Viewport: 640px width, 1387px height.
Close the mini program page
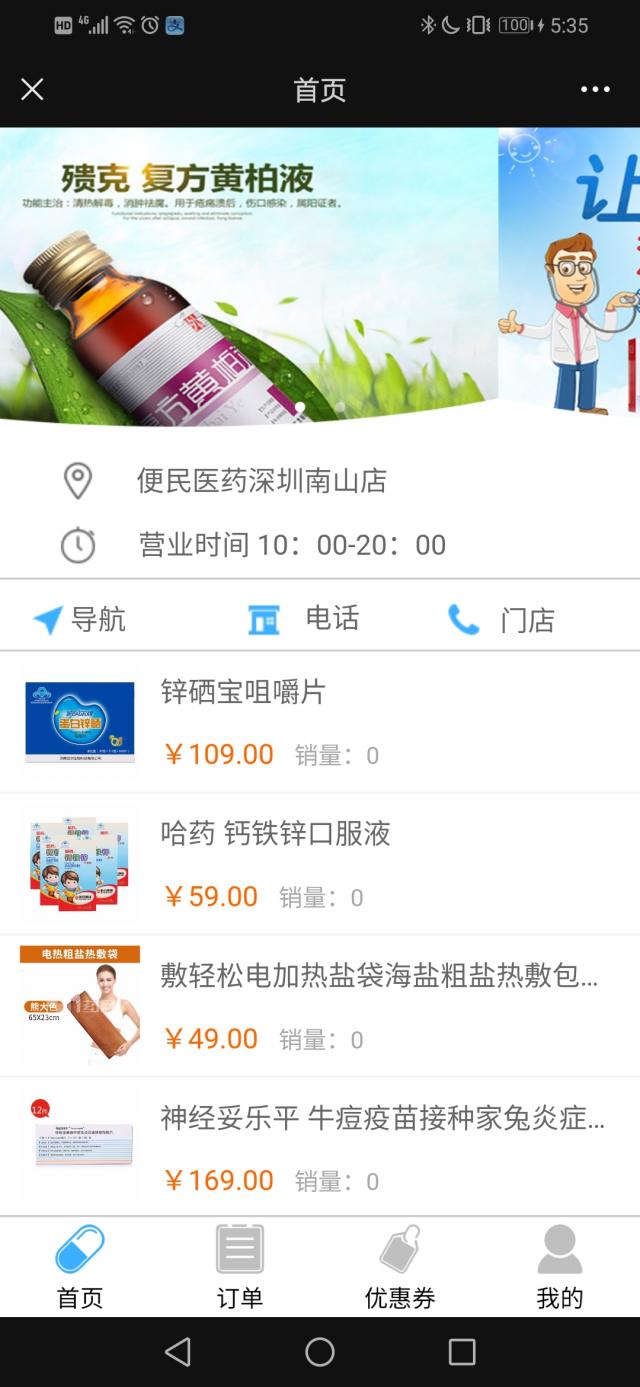click(32, 90)
